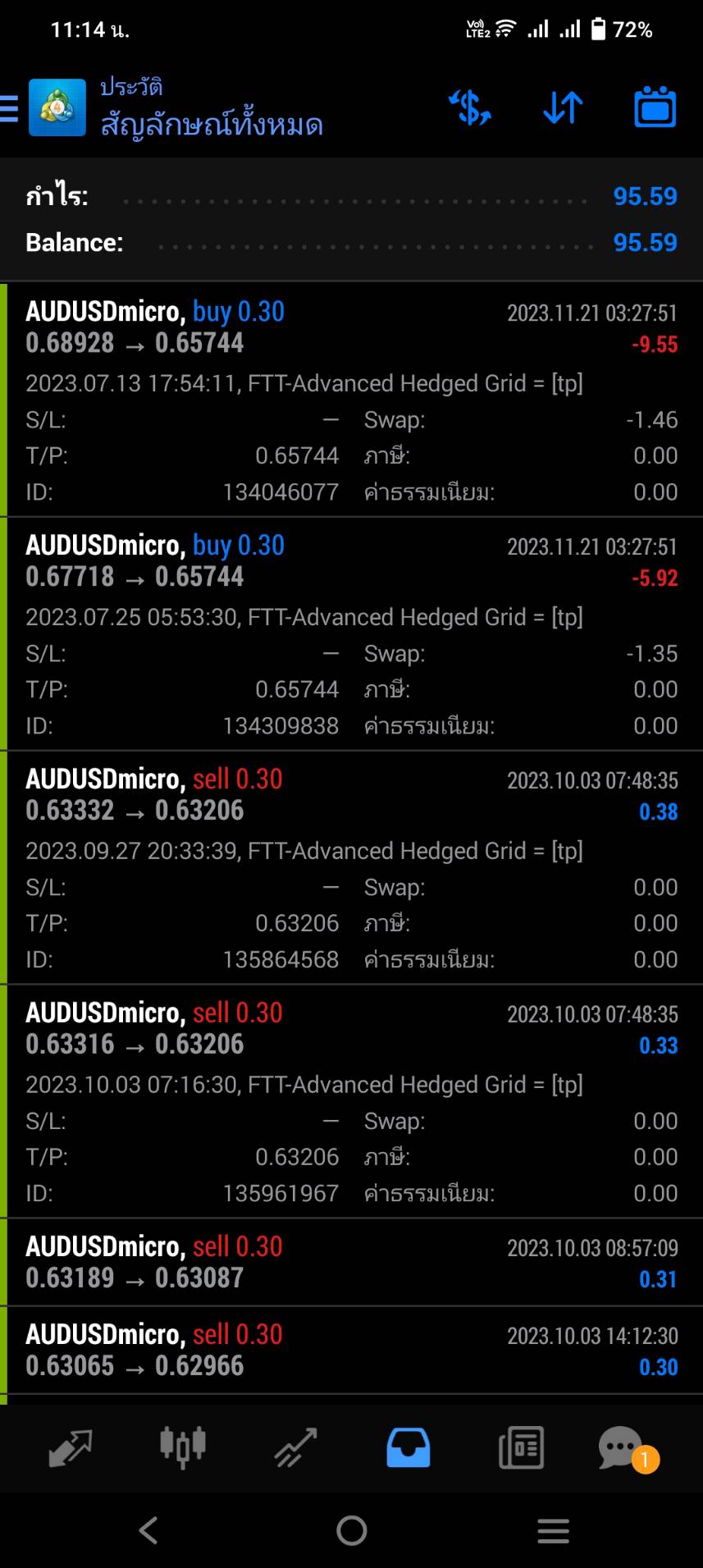
Task: Tap the system back button
Action: 148,1530
